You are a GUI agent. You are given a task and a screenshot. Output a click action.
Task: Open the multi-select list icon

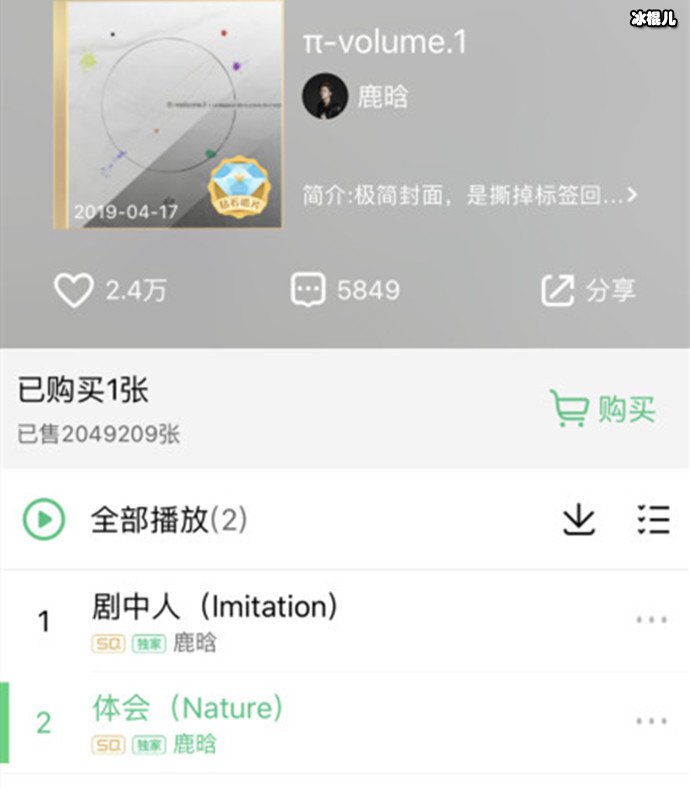[x=653, y=519]
